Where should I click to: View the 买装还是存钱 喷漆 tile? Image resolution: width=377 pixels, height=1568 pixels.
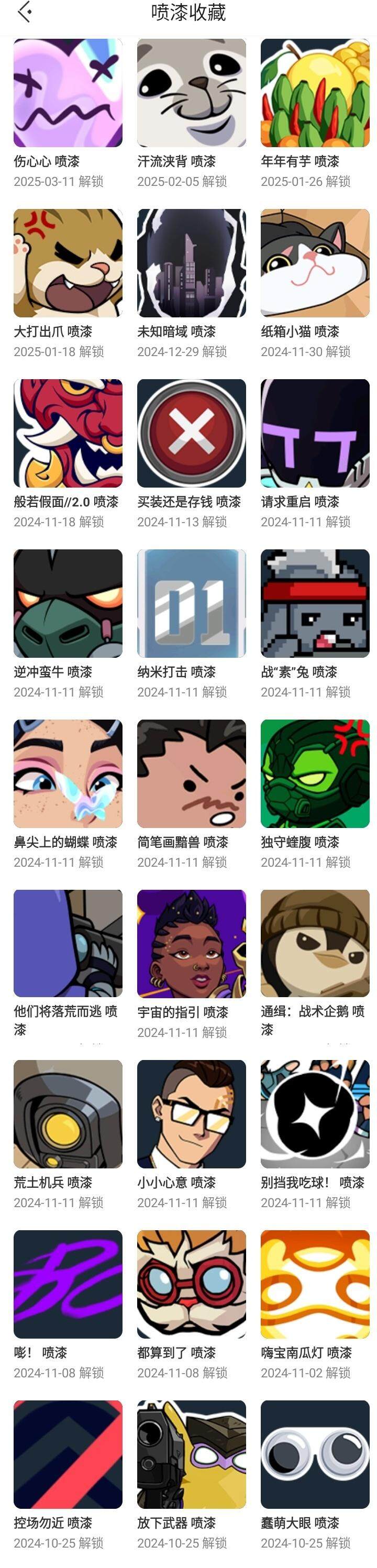tap(191, 434)
